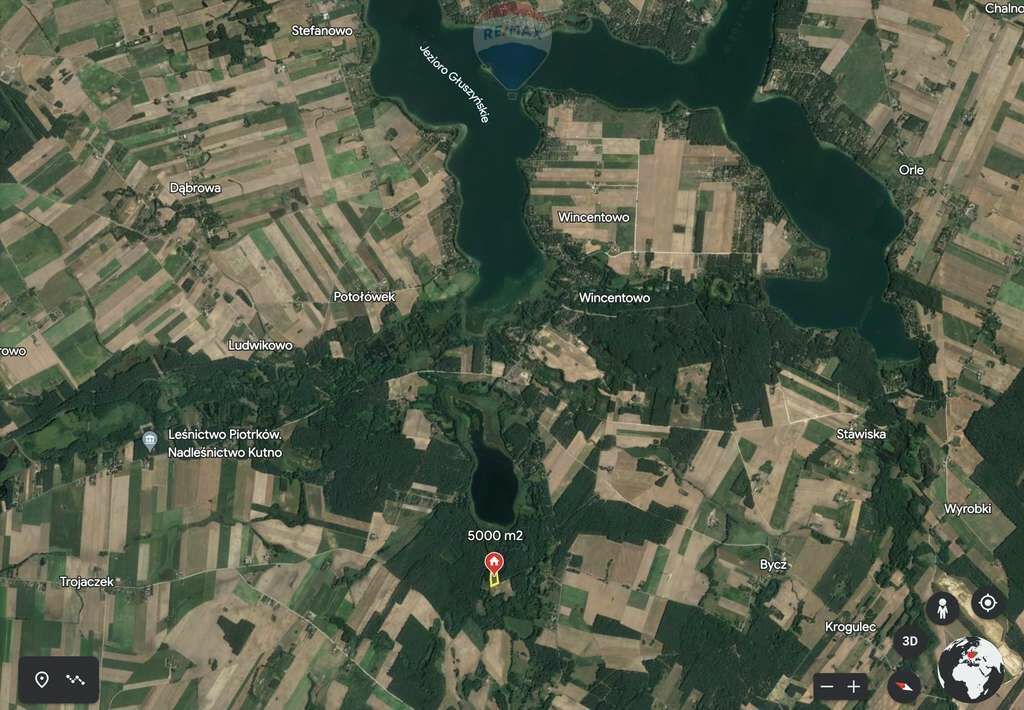1024x710 pixels.
Task: Reset orientation with the compass
Action: [x=905, y=685]
